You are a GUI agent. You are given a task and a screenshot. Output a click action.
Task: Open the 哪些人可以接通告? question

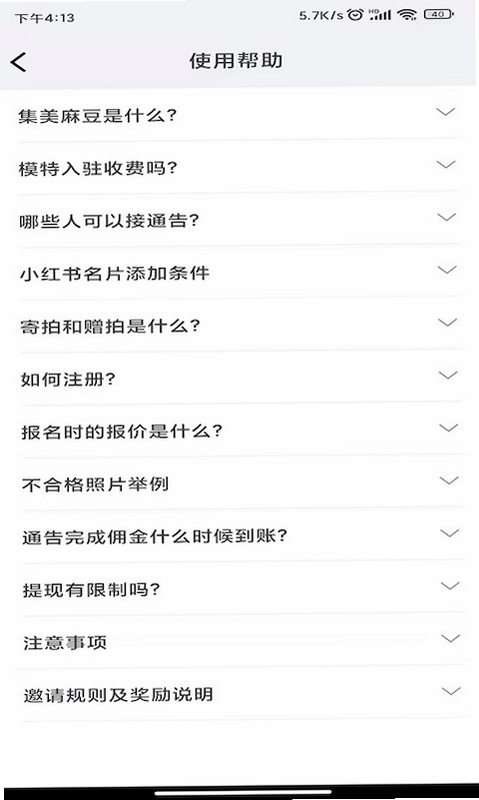[x=239, y=220]
